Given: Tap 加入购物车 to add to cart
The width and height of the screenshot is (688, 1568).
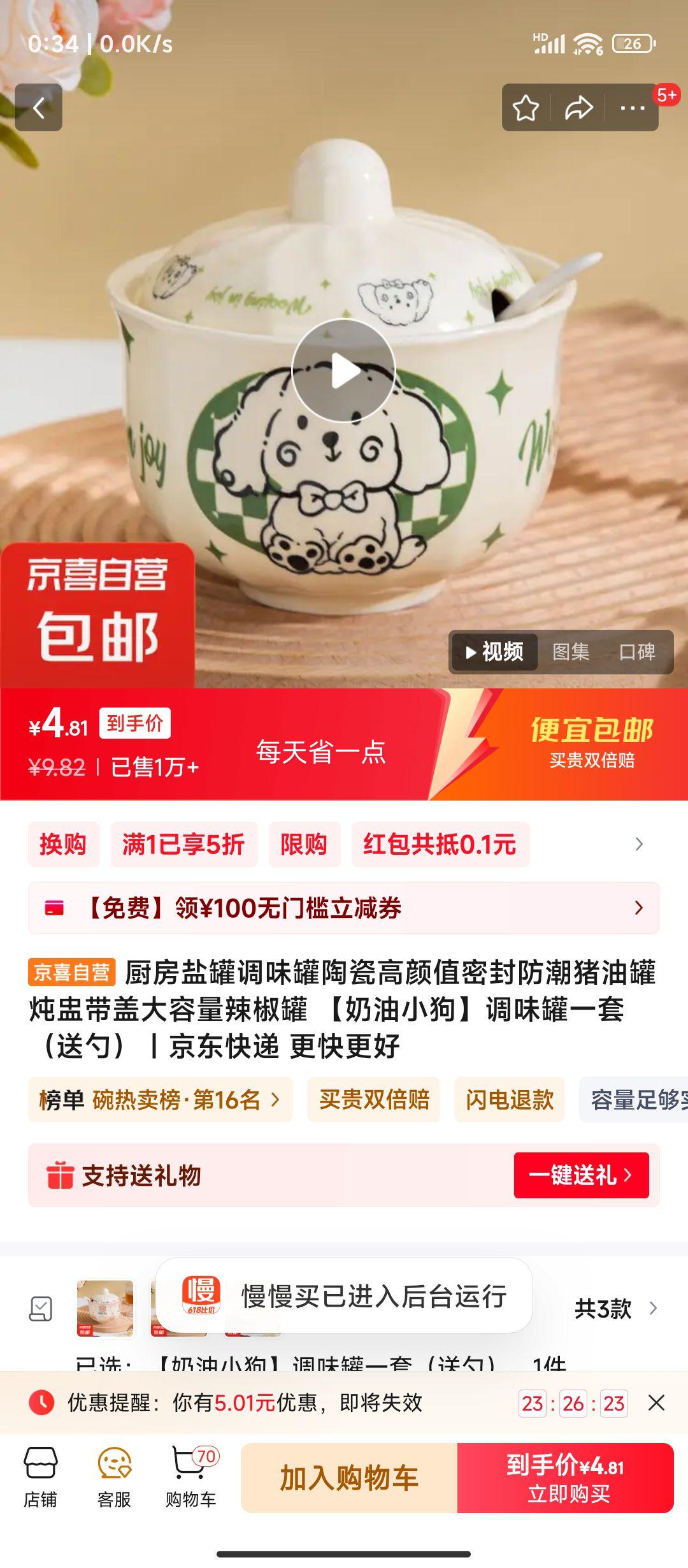Looking at the screenshot, I should click(349, 1477).
